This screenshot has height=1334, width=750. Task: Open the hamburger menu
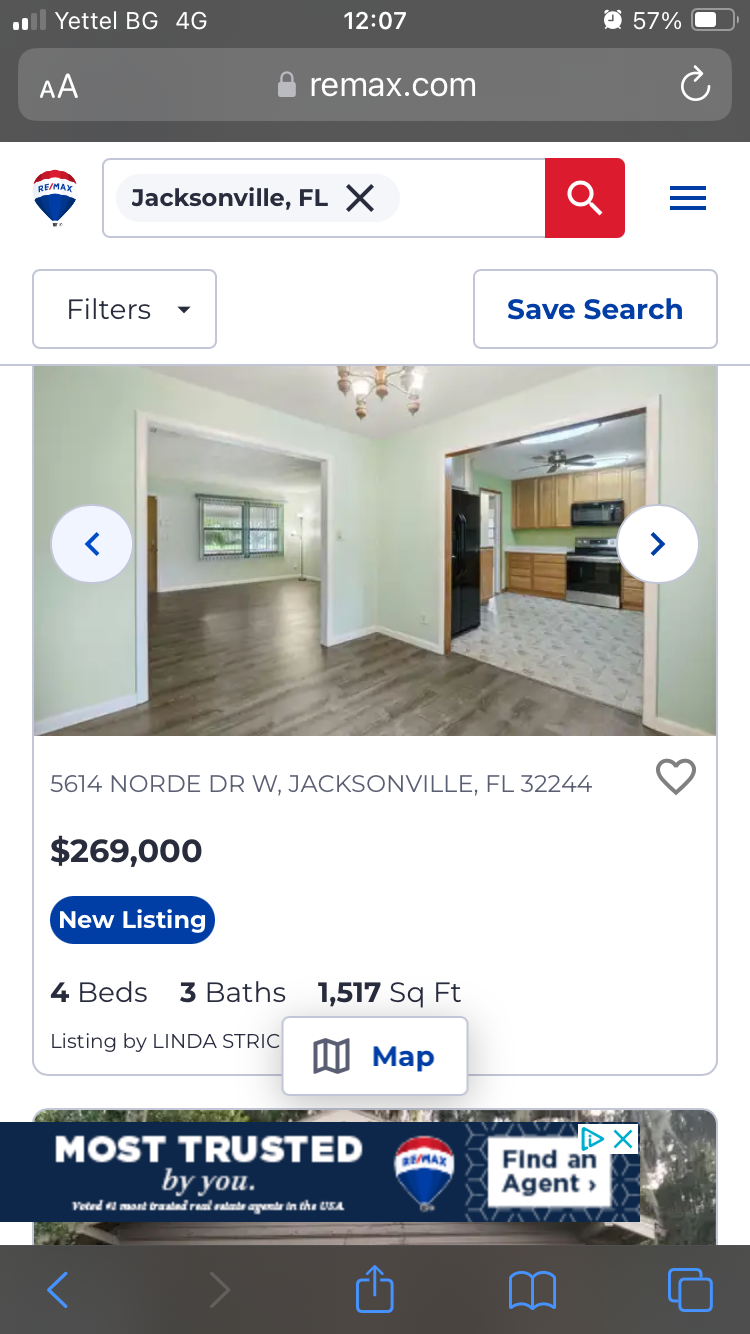[x=688, y=198]
